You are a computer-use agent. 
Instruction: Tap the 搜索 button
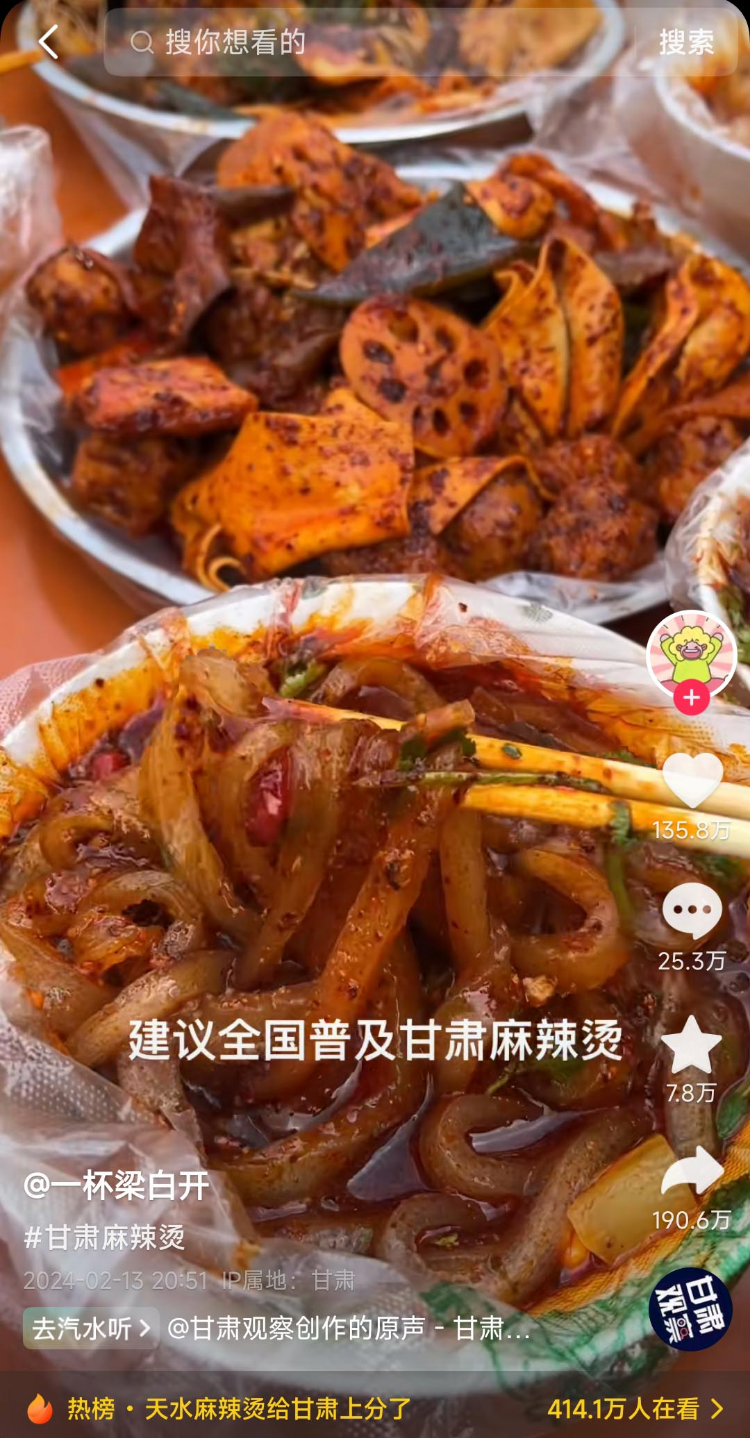click(686, 42)
